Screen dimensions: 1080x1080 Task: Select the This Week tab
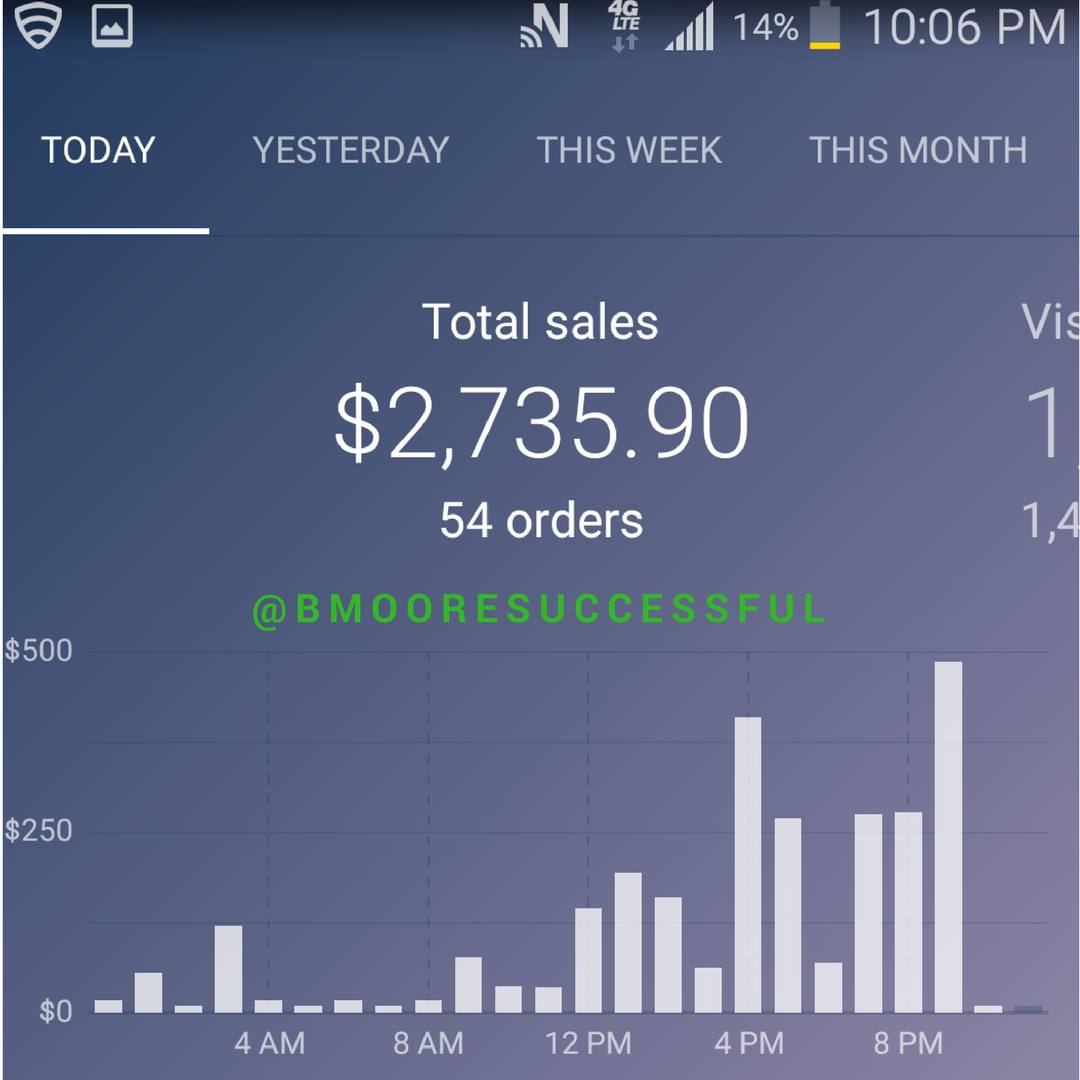[x=629, y=151]
